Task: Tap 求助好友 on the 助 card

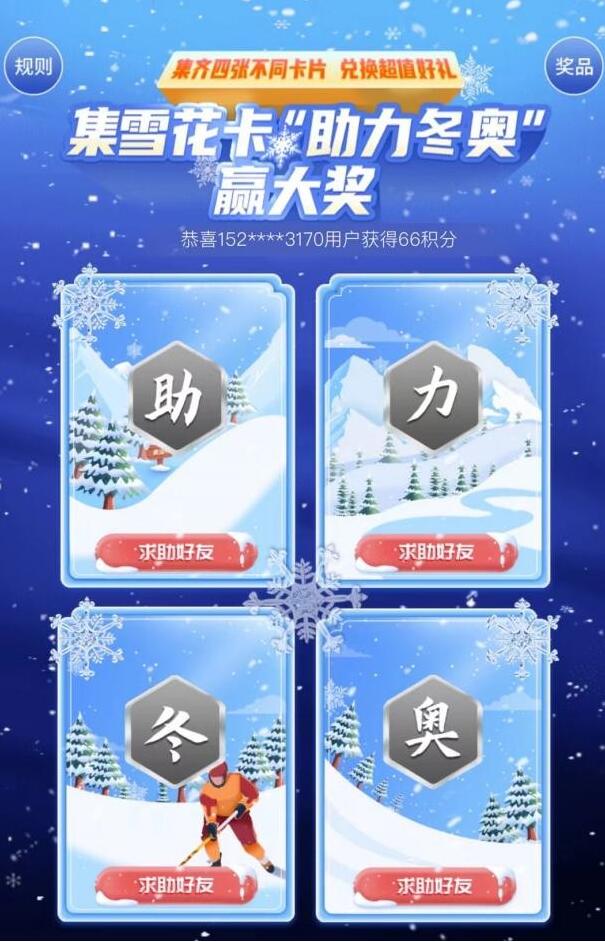Action: click(x=176, y=552)
